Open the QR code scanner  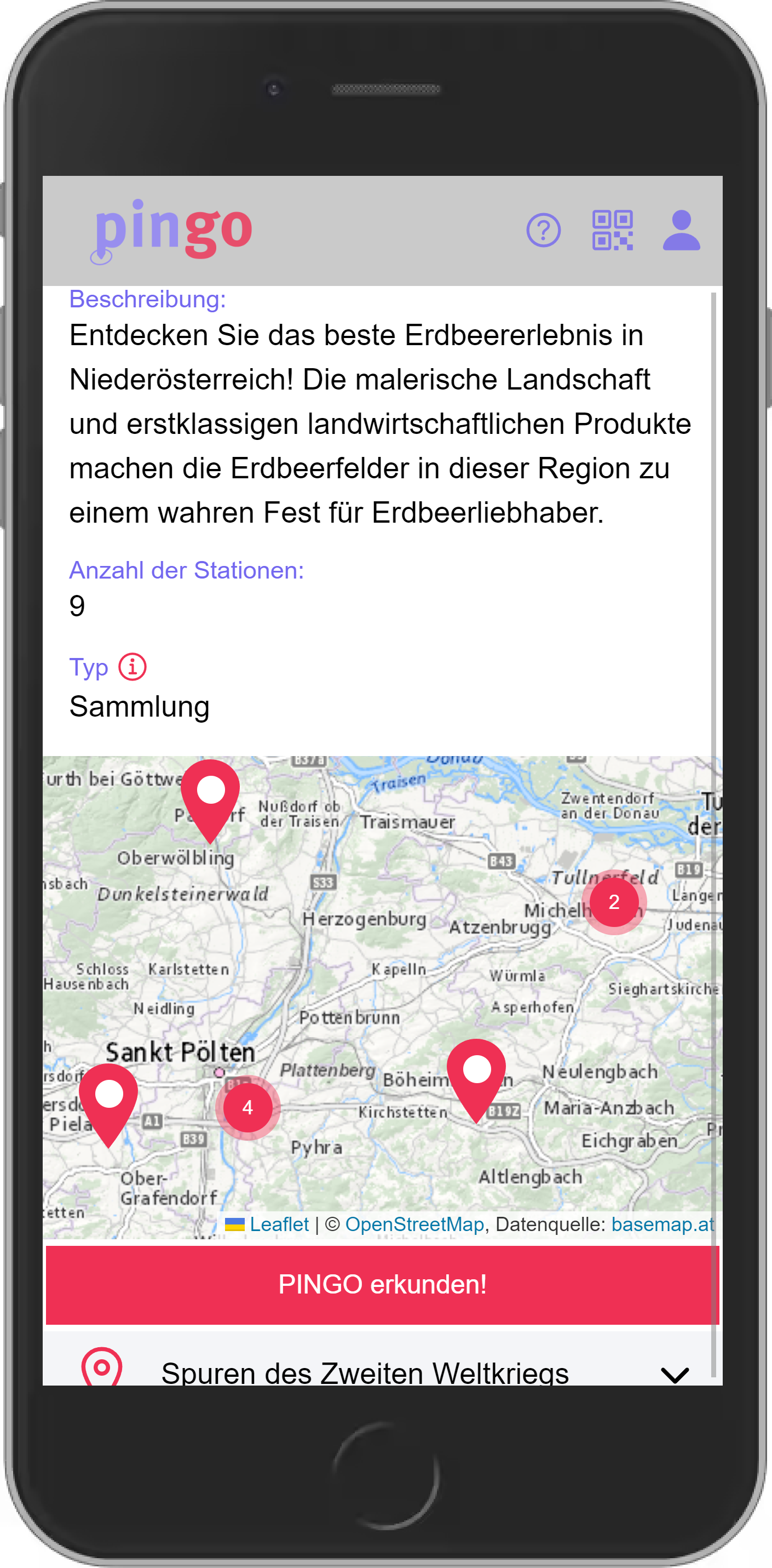point(613,230)
